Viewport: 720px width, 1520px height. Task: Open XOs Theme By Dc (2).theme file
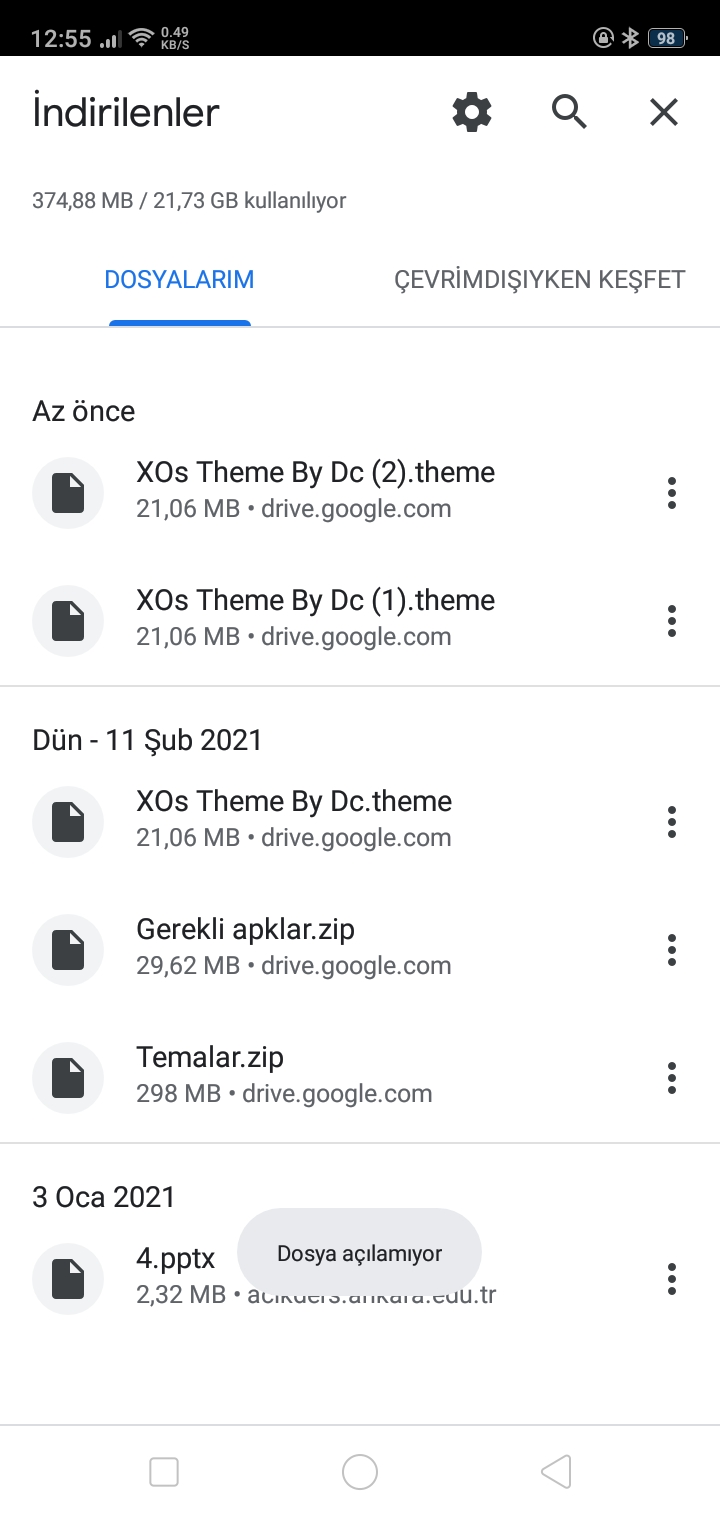click(x=315, y=490)
